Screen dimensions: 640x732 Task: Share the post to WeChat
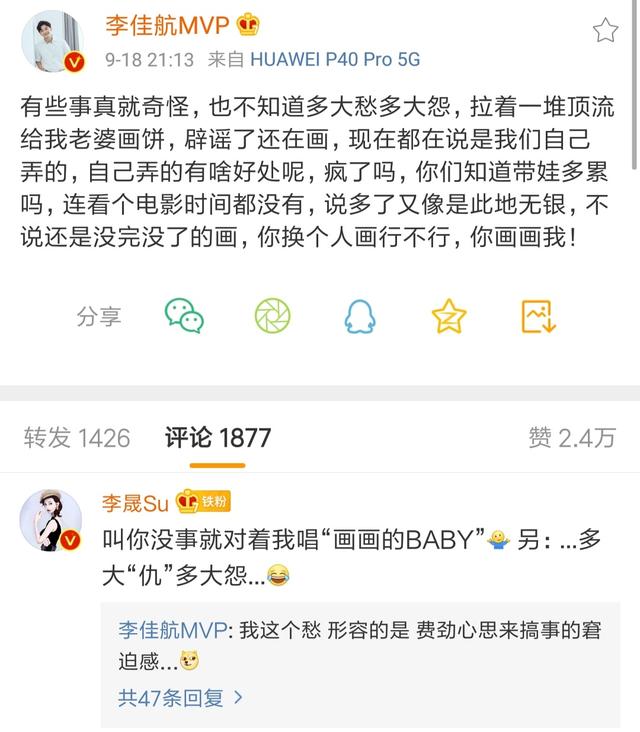[x=184, y=316]
